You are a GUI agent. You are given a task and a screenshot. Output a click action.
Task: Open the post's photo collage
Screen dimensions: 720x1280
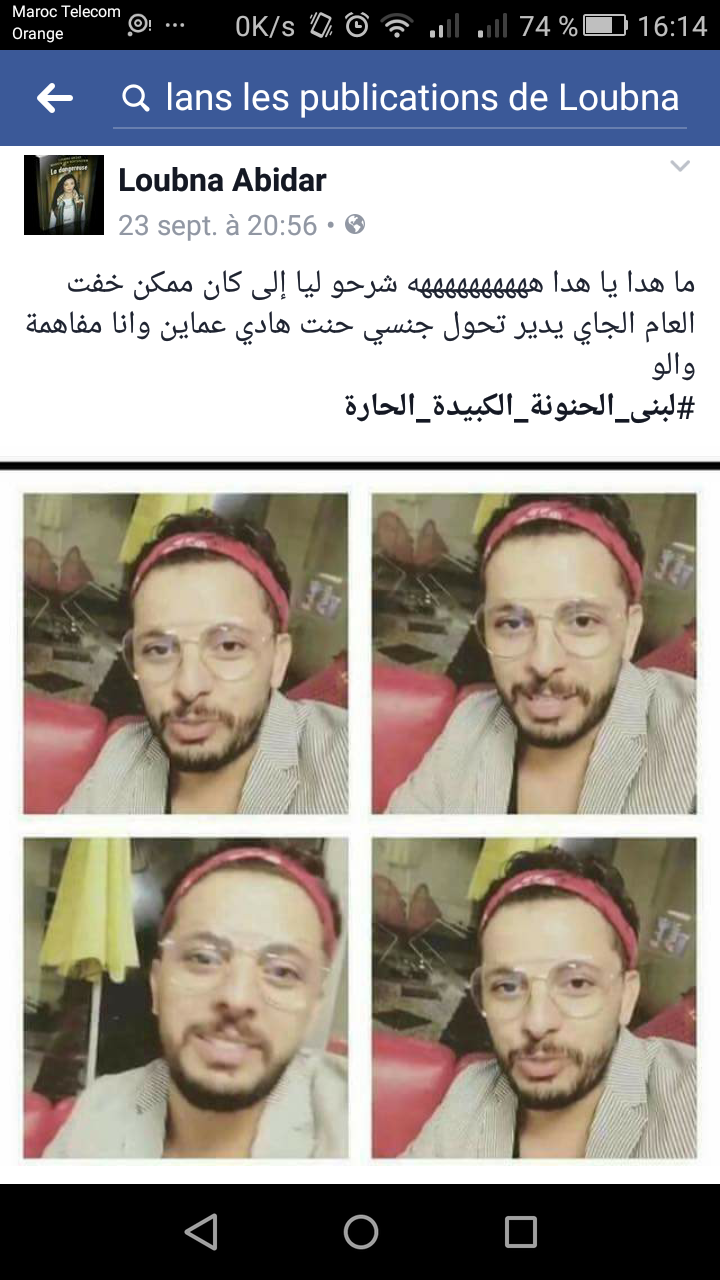tap(360, 825)
